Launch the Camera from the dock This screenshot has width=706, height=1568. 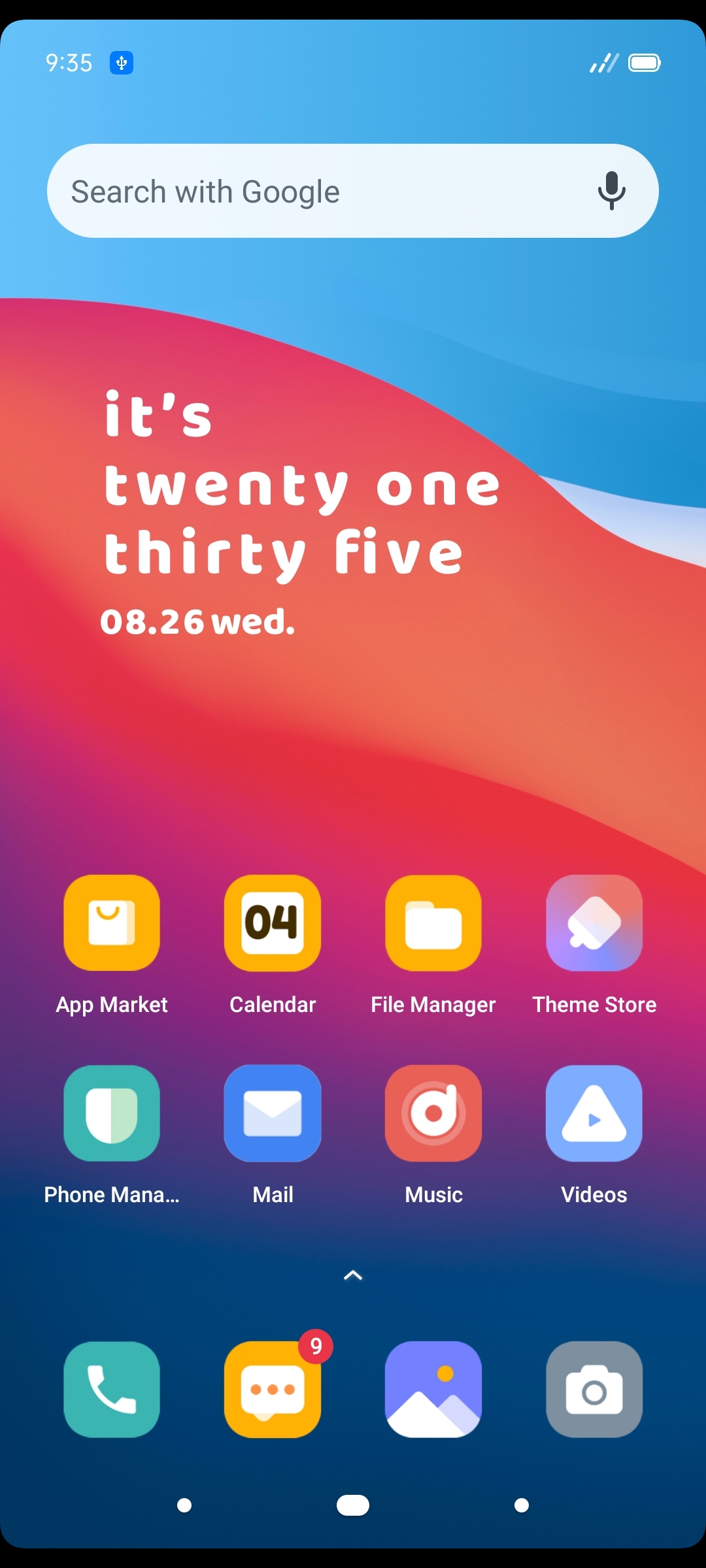pyautogui.click(x=594, y=1390)
